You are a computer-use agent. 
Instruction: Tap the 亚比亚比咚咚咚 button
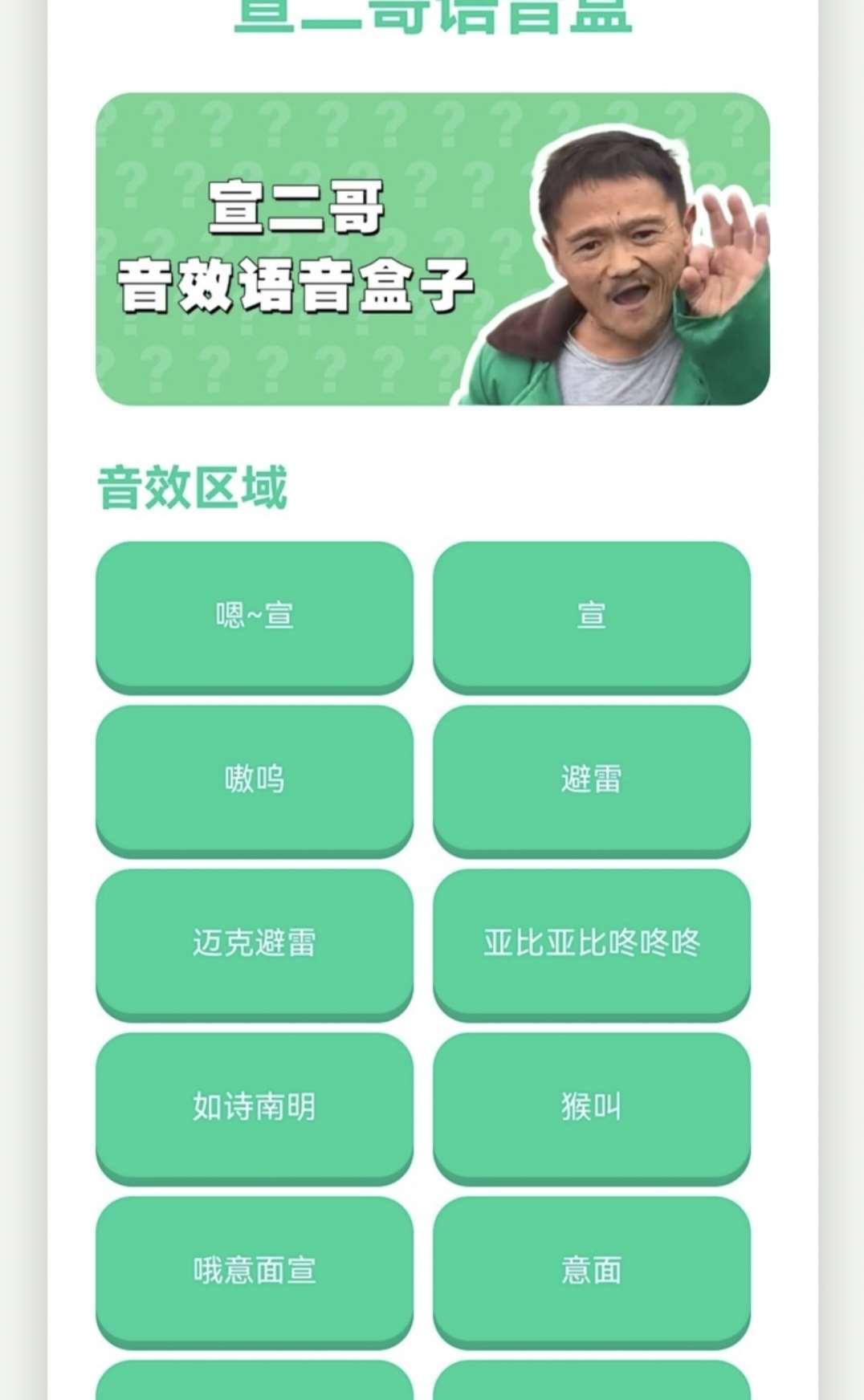point(592,942)
